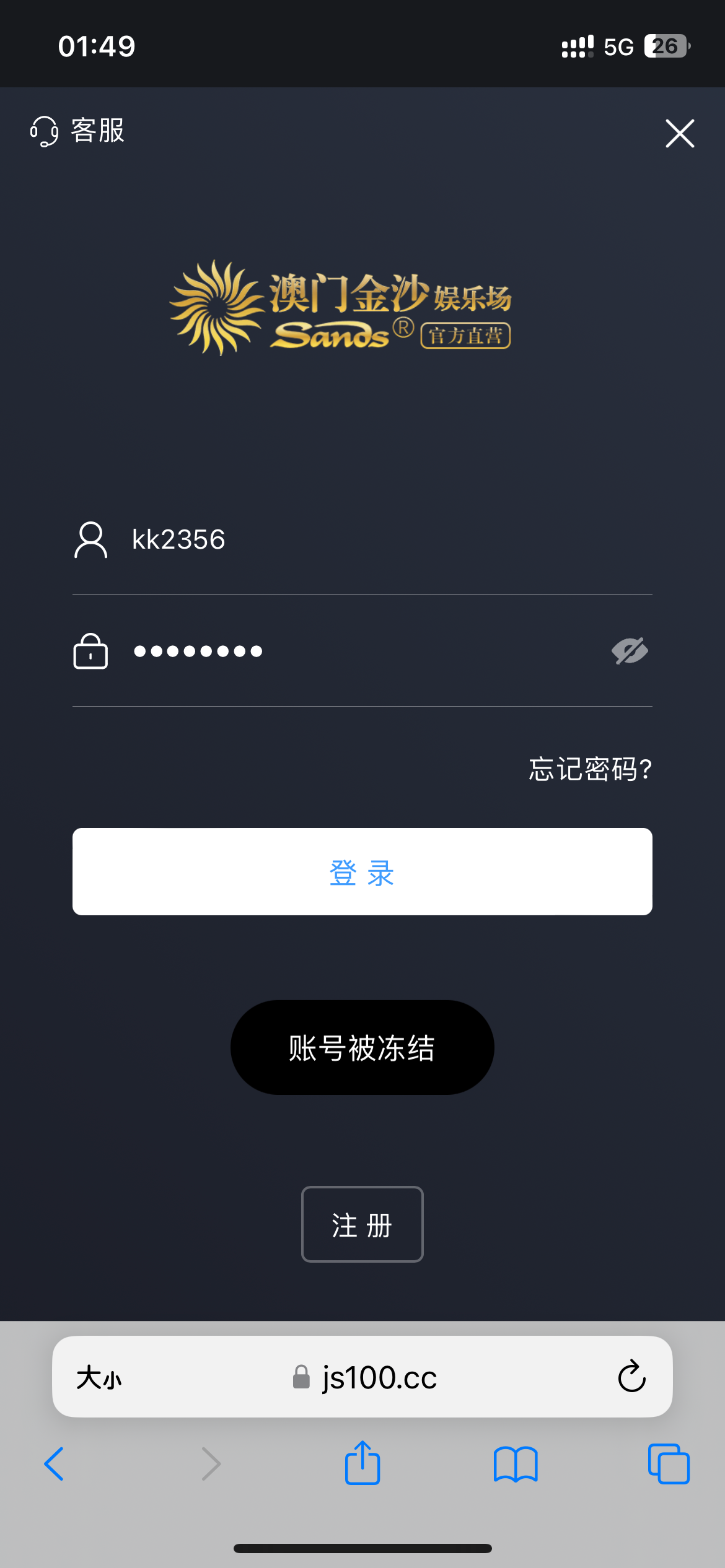Screen dimensions: 725x1568
Task: Open Safari 大小 page settings menu
Action: pos(99,1378)
